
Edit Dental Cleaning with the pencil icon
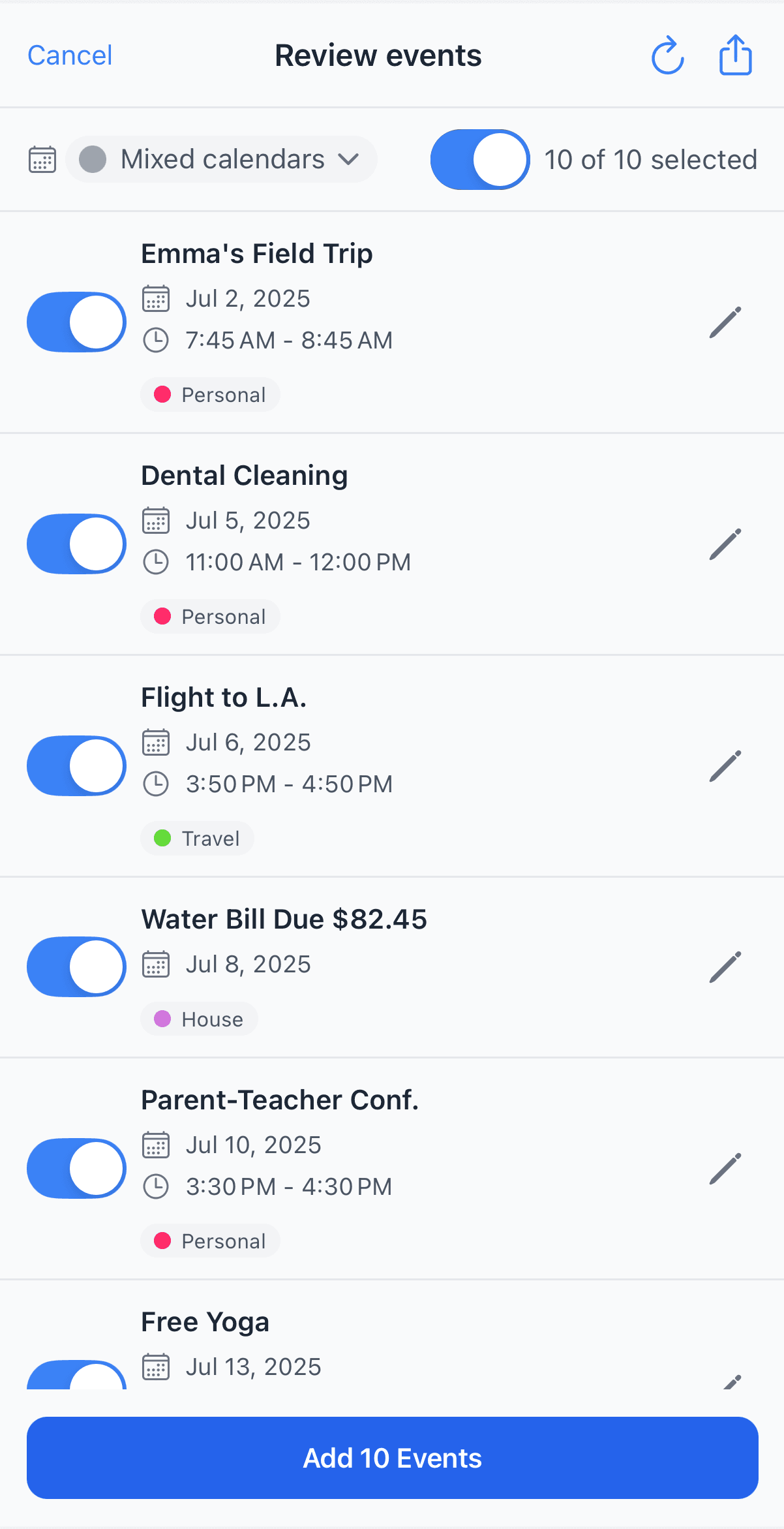[x=724, y=544]
